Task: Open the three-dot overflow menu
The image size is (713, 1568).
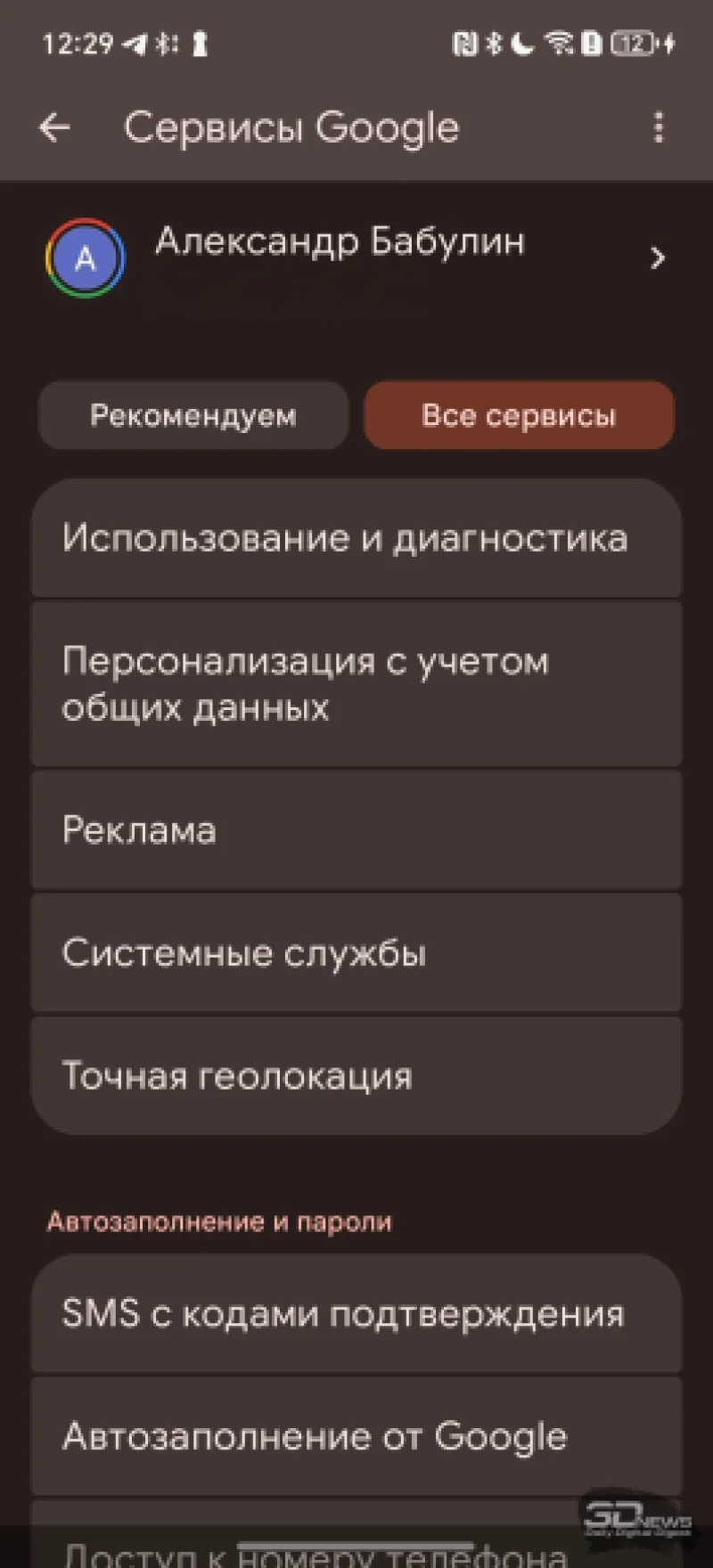Action: (658, 128)
